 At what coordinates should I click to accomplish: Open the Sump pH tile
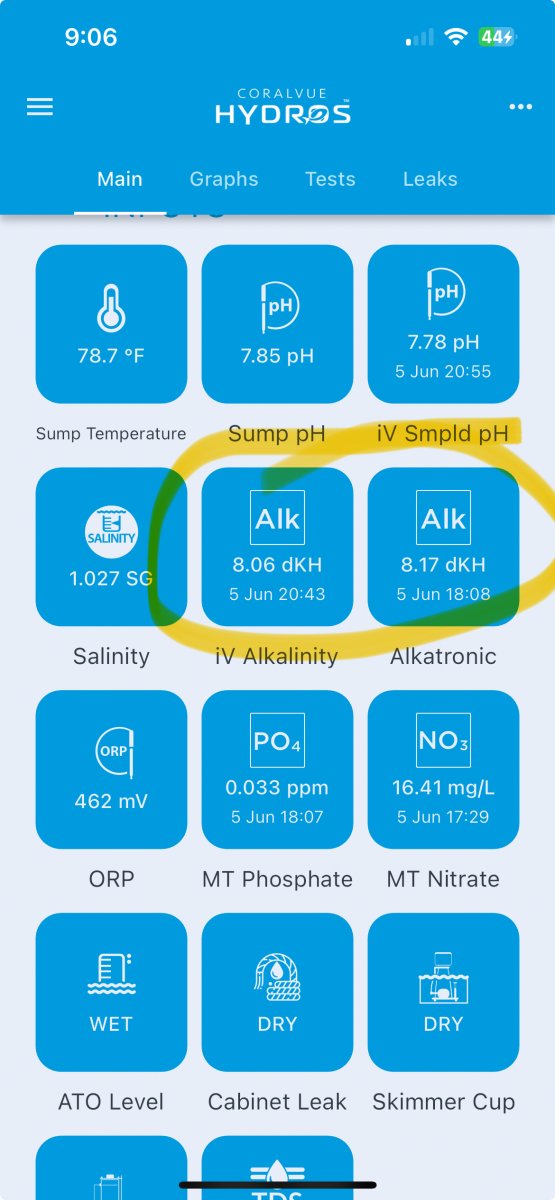(x=277, y=324)
